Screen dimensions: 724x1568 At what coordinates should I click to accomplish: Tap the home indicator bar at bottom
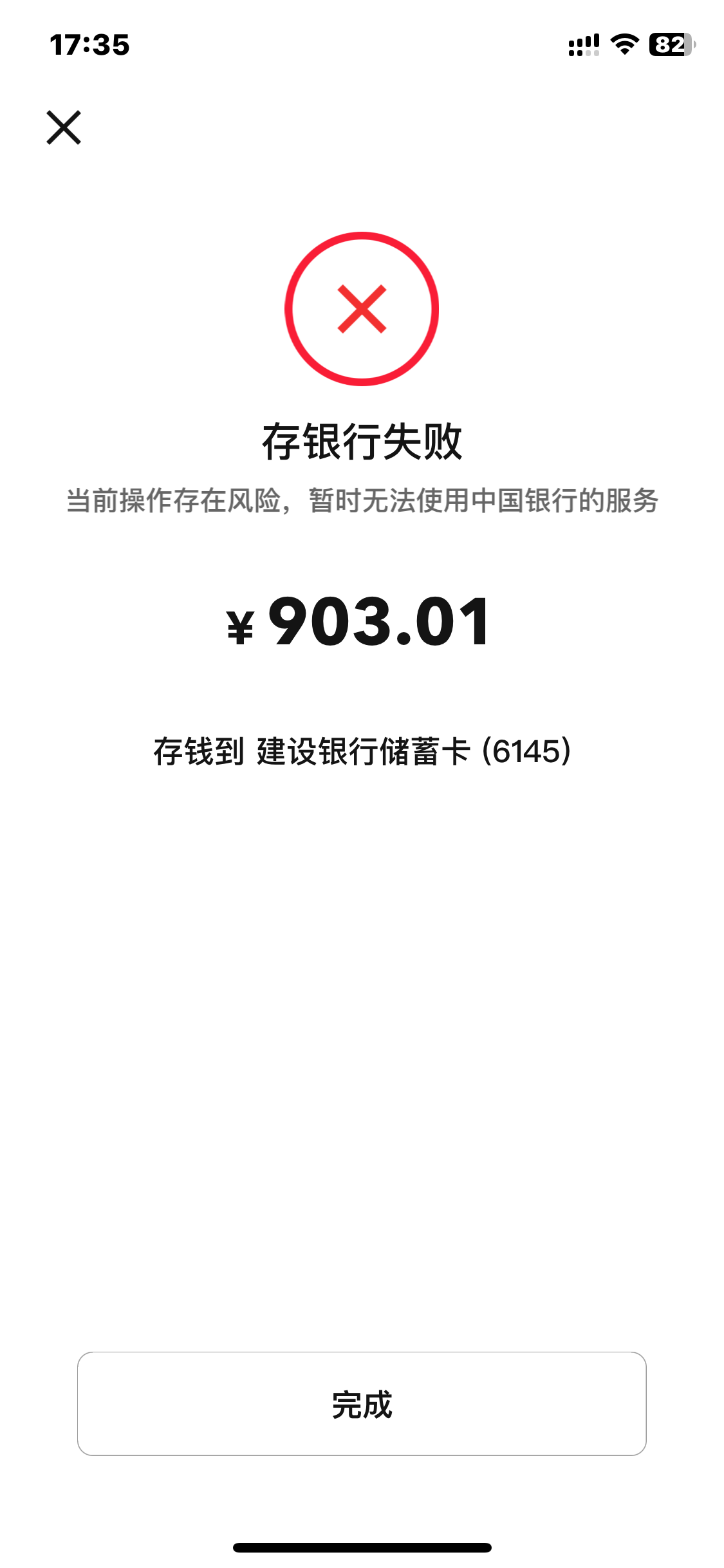click(x=362, y=1547)
